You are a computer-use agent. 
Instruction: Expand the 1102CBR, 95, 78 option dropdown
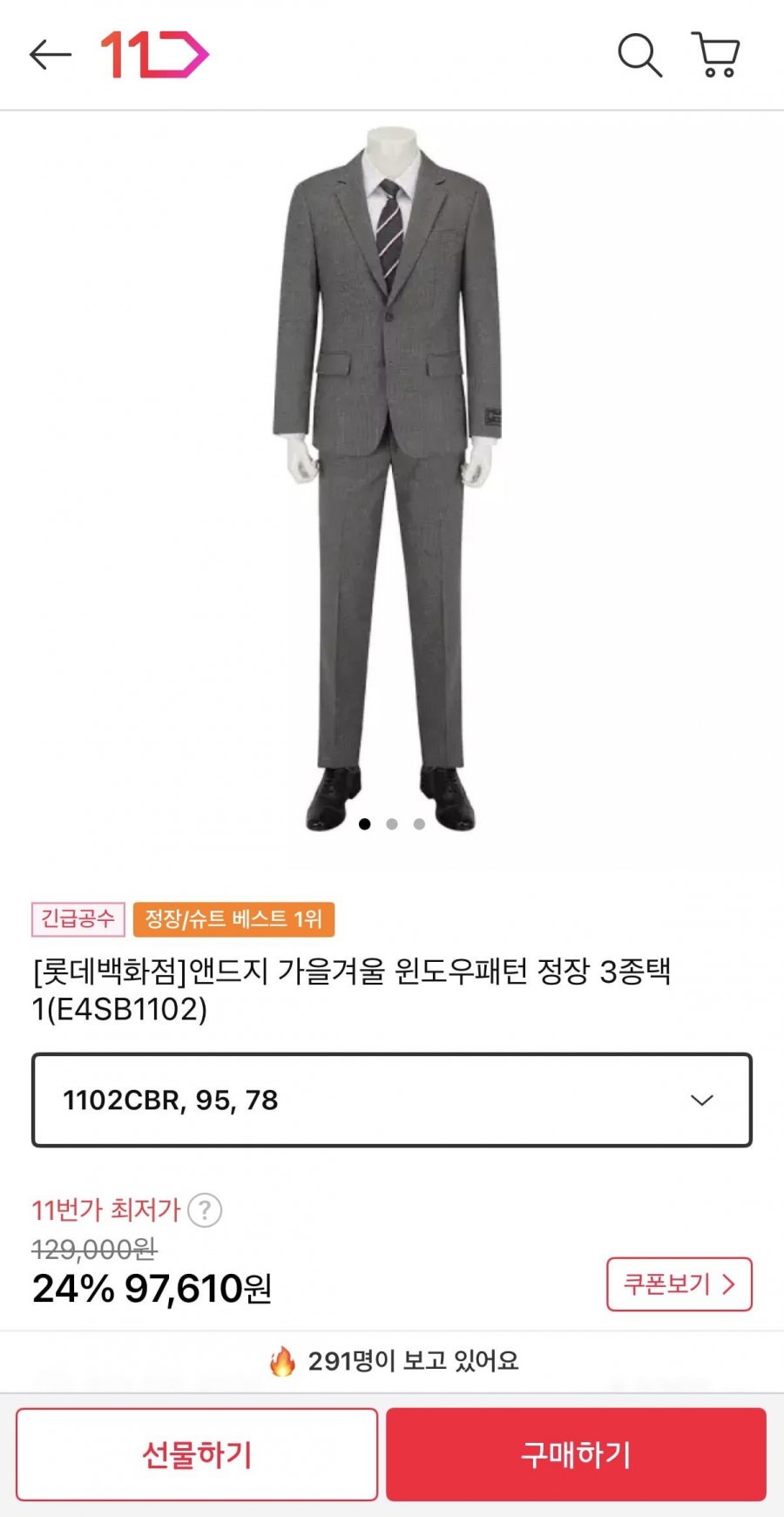click(392, 1100)
